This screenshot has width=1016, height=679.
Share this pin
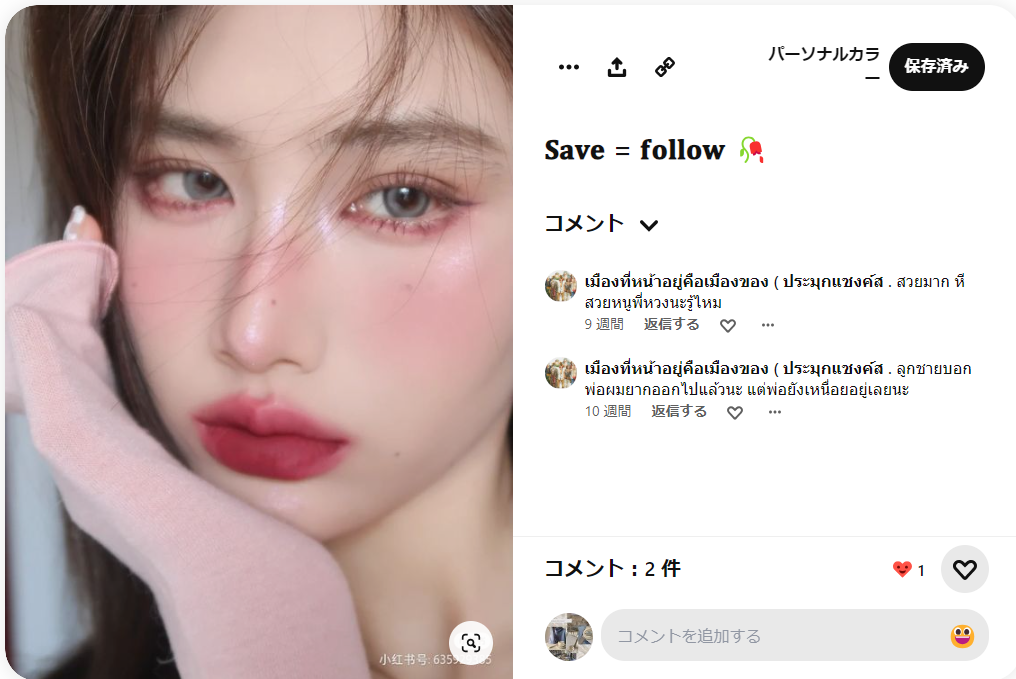(x=617, y=67)
